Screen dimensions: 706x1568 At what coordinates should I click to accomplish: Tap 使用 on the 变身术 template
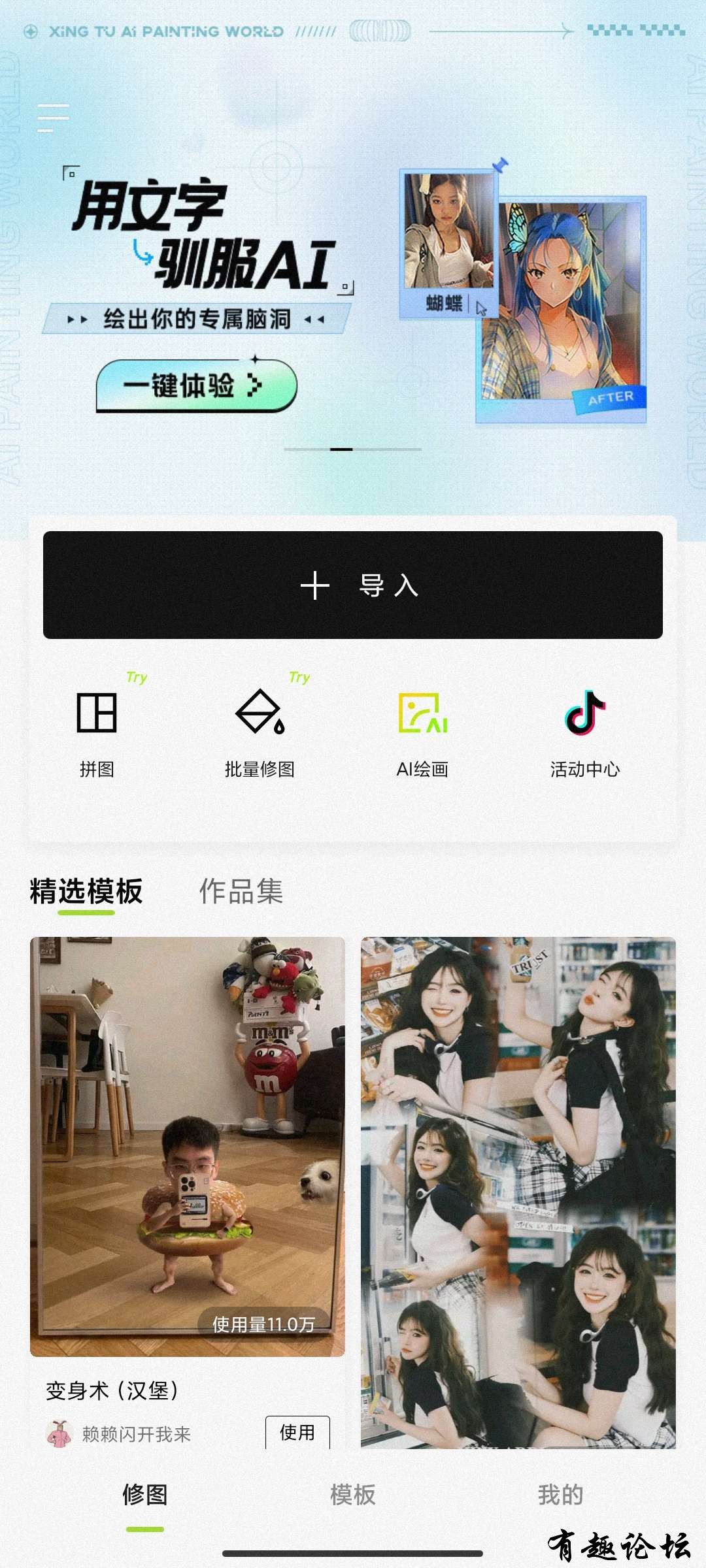297,1432
